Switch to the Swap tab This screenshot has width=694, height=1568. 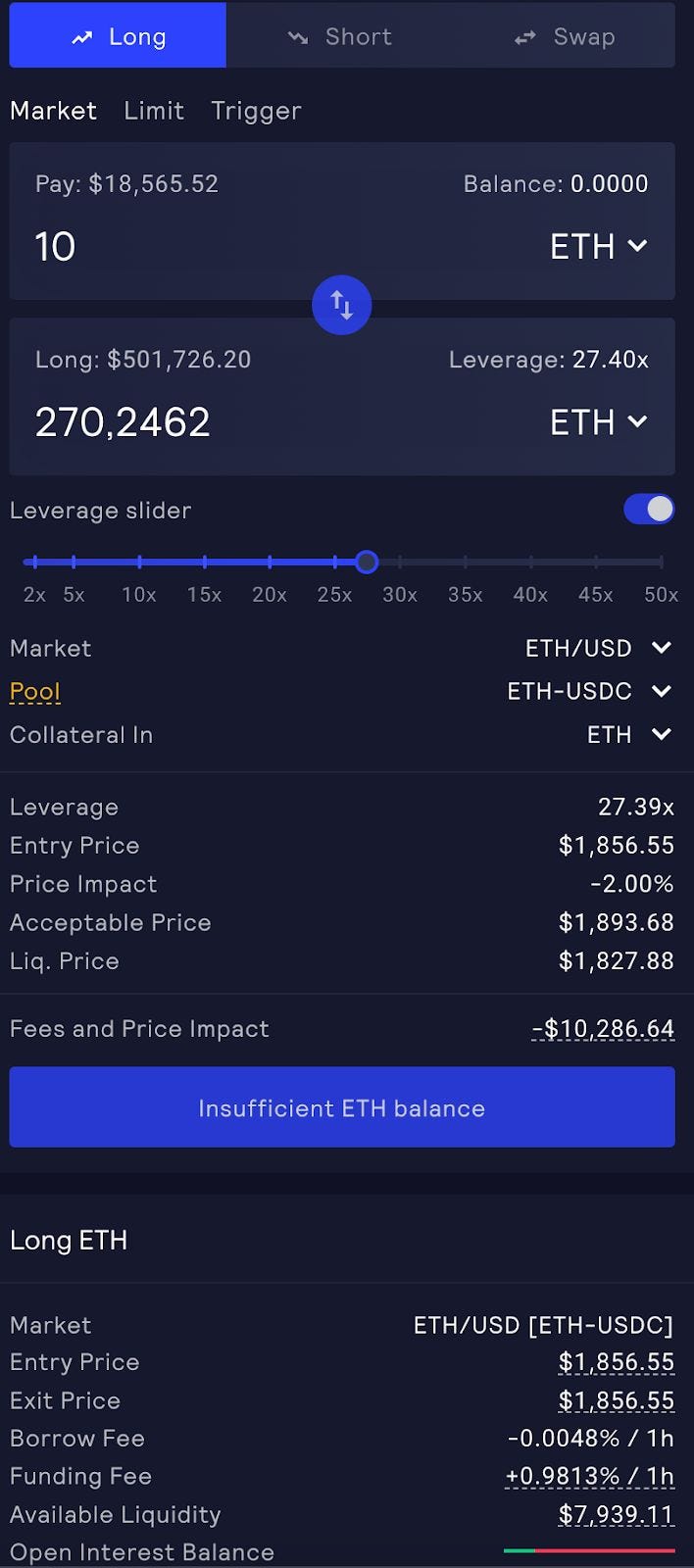565,37
